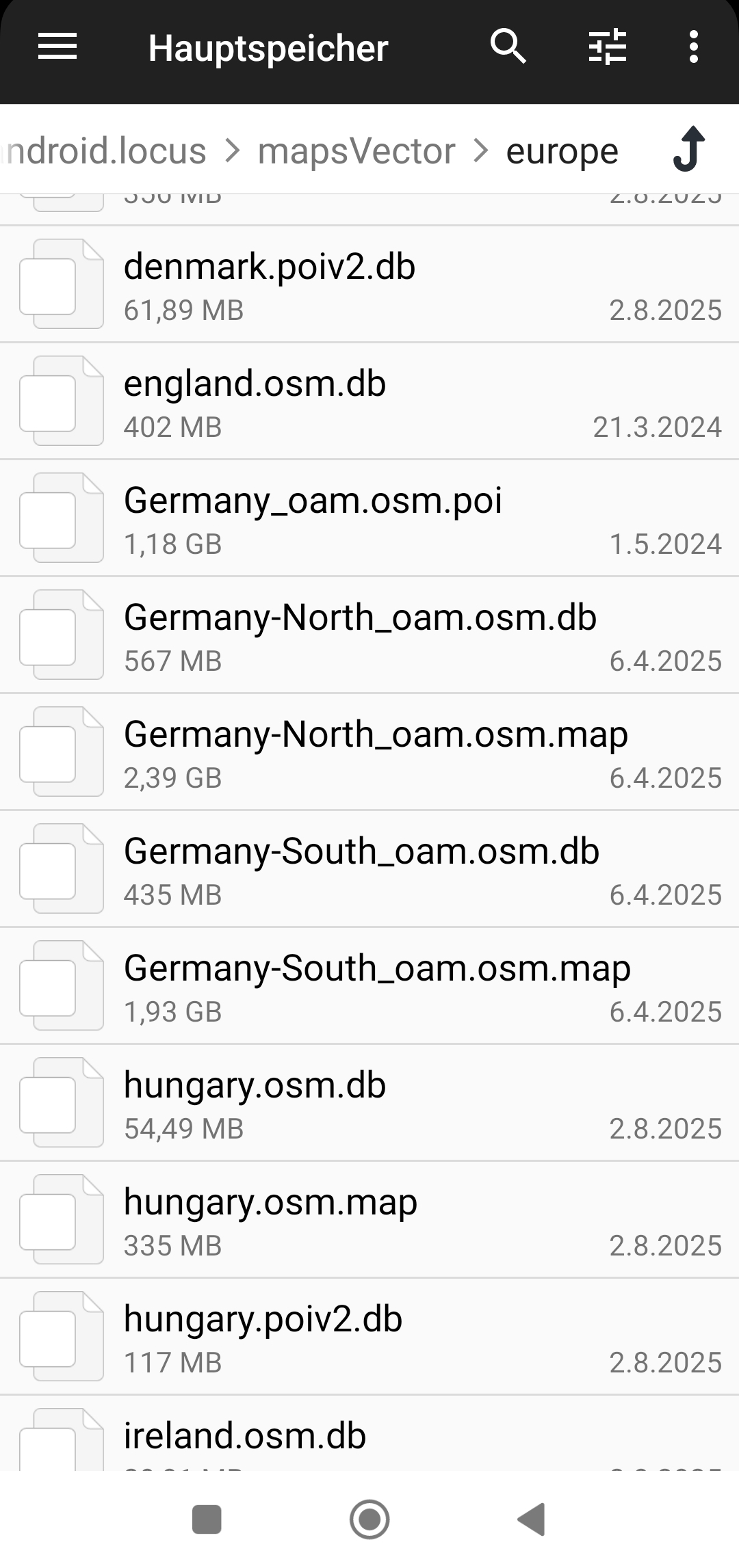Open file search
The width and height of the screenshot is (739, 1568).
508,47
